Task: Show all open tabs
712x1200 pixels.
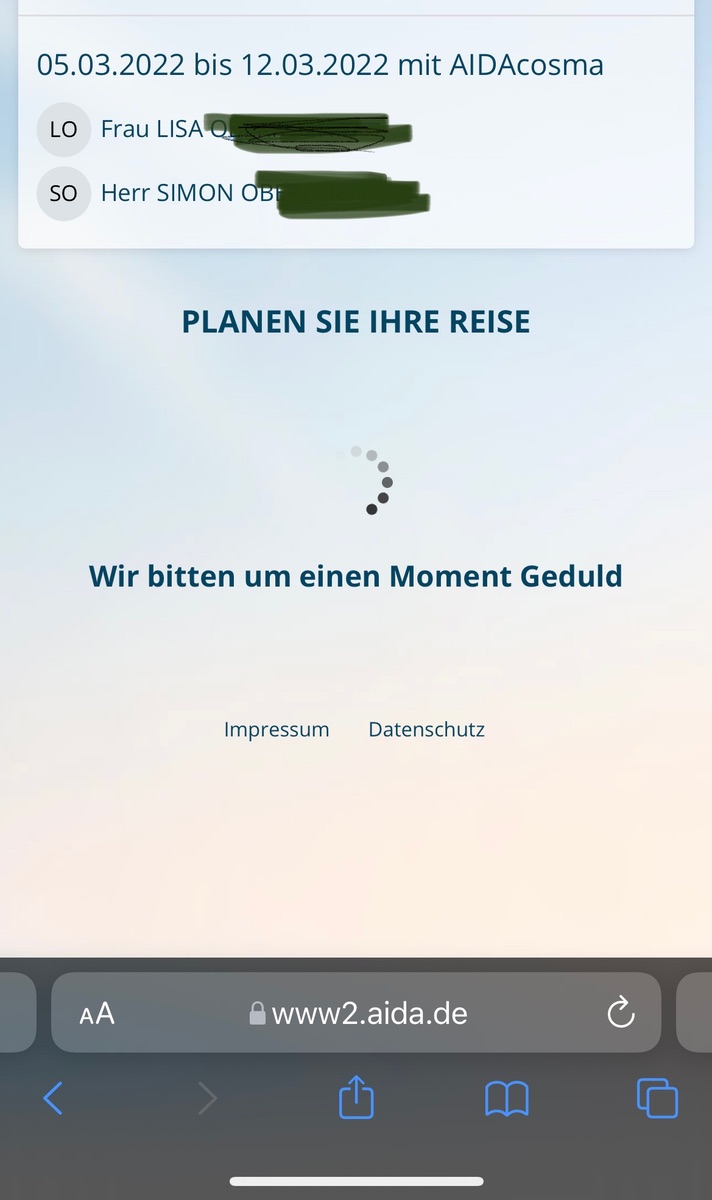Action: click(x=657, y=1098)
